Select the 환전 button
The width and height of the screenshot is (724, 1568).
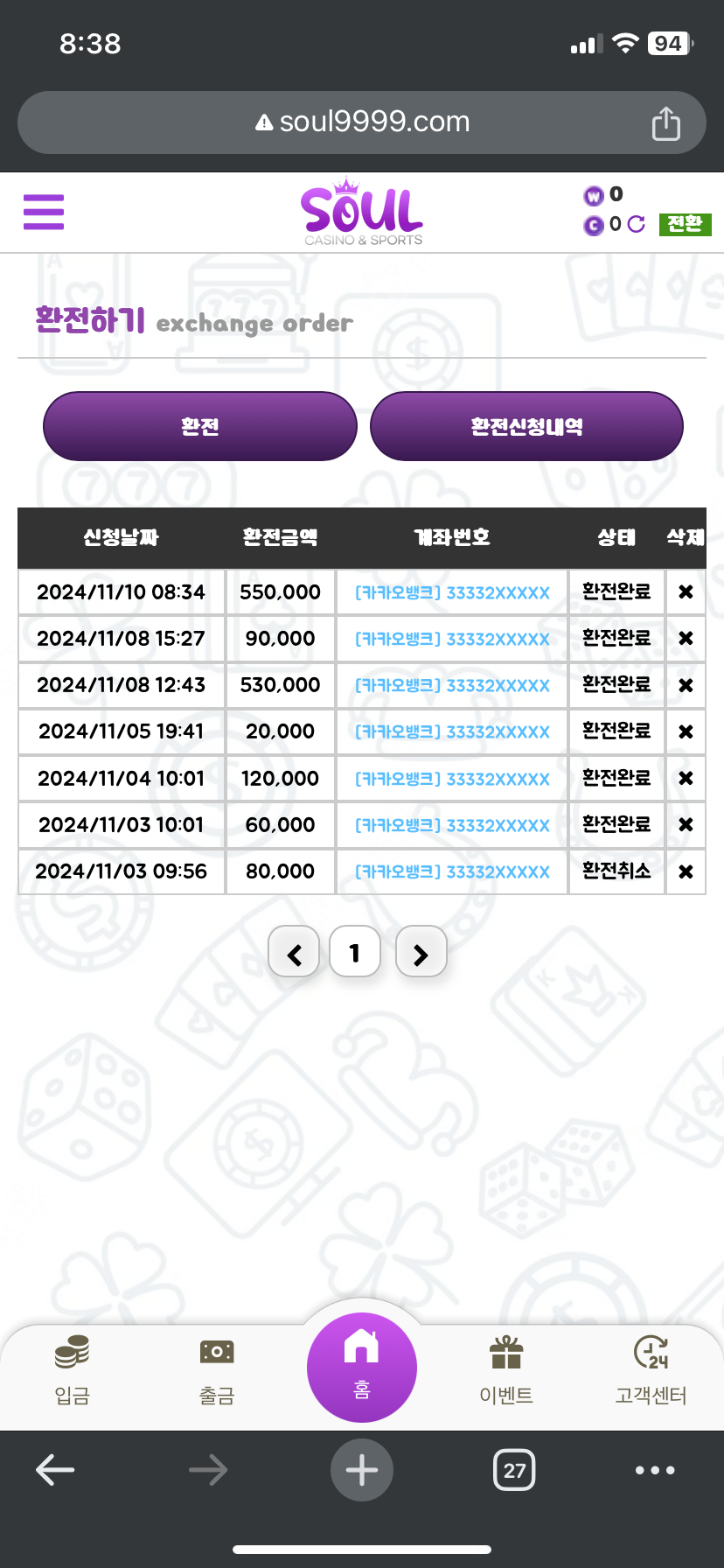[200, 426]
